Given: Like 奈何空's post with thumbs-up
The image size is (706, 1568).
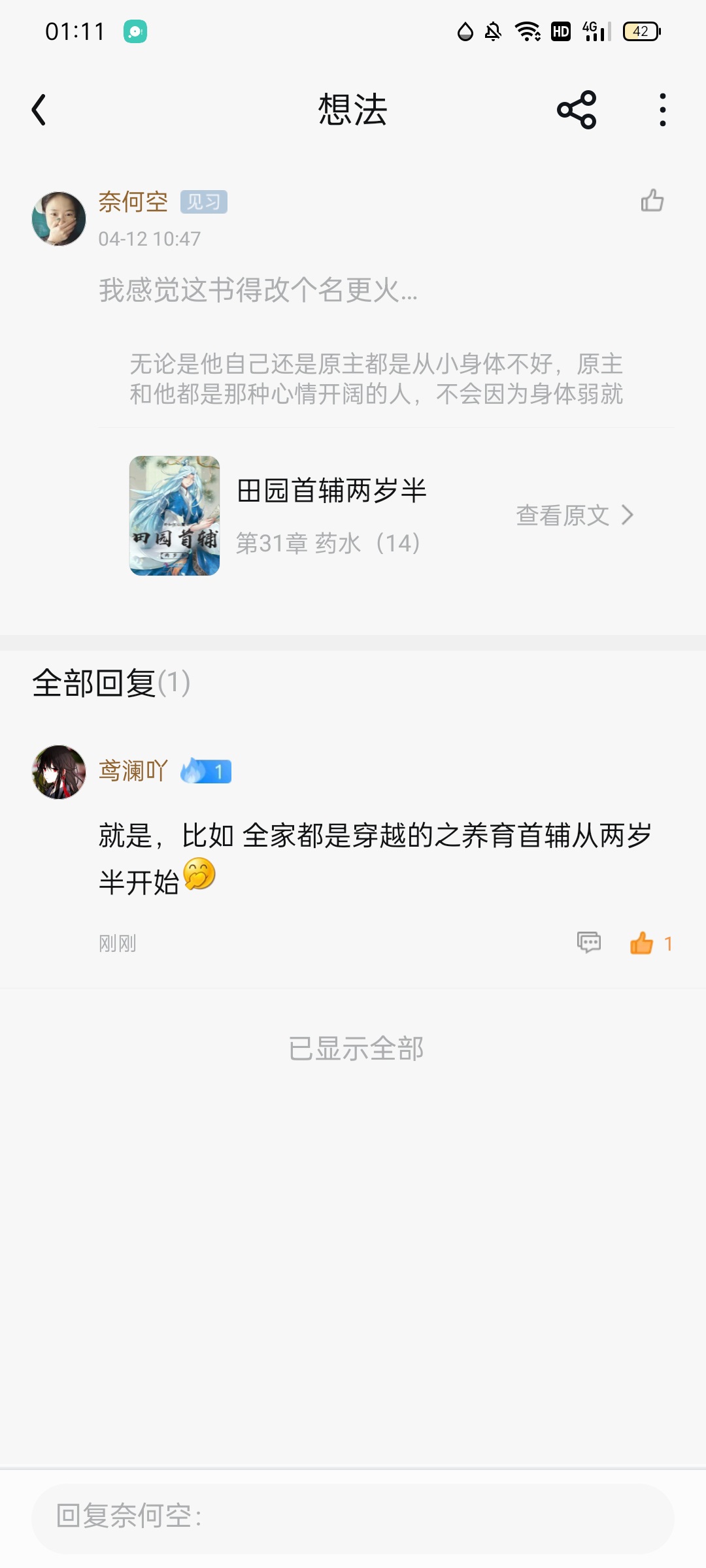Looking at the screenshot, I should (x=652, y=201).
